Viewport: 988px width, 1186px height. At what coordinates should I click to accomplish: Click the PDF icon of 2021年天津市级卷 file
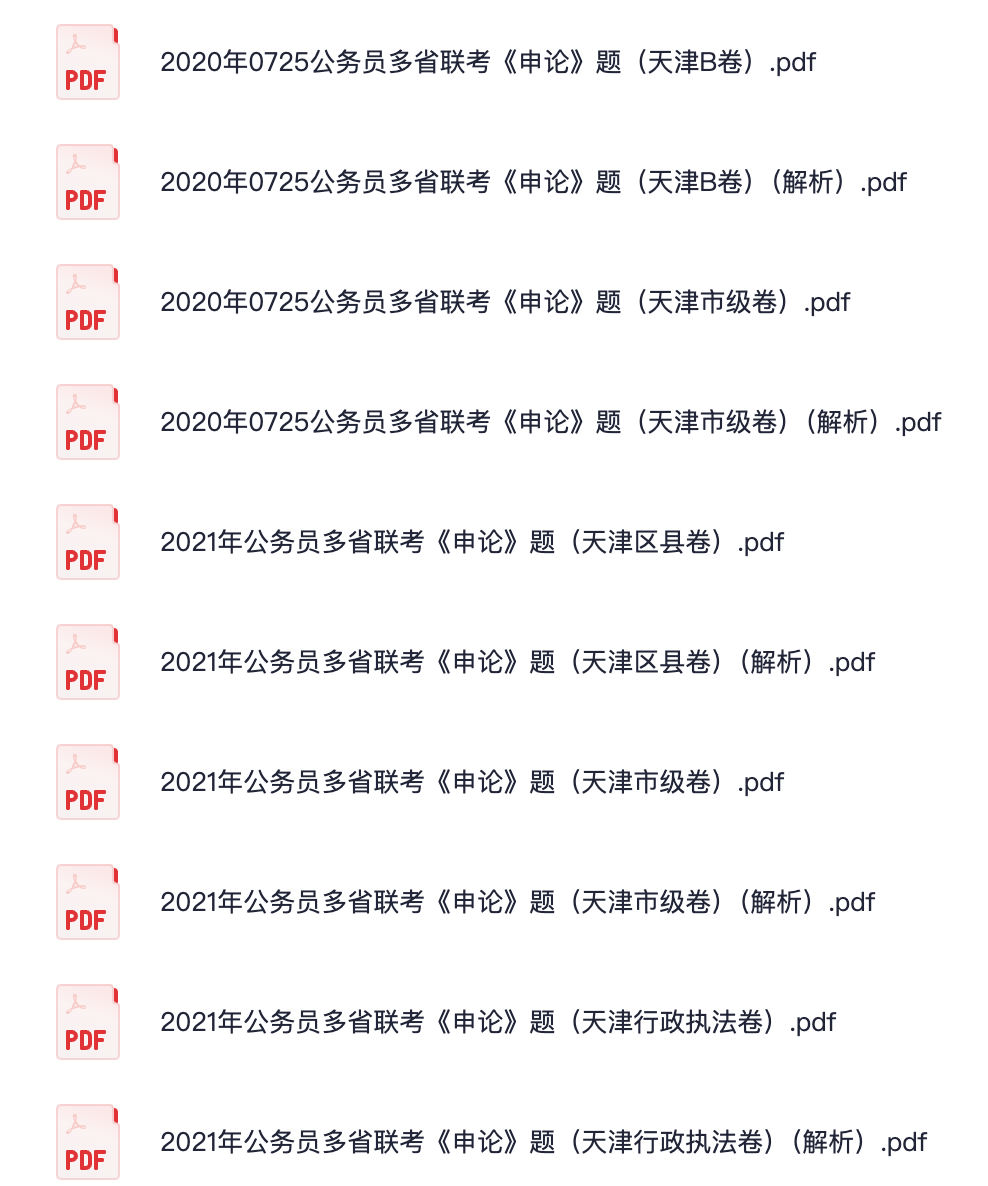88,782
